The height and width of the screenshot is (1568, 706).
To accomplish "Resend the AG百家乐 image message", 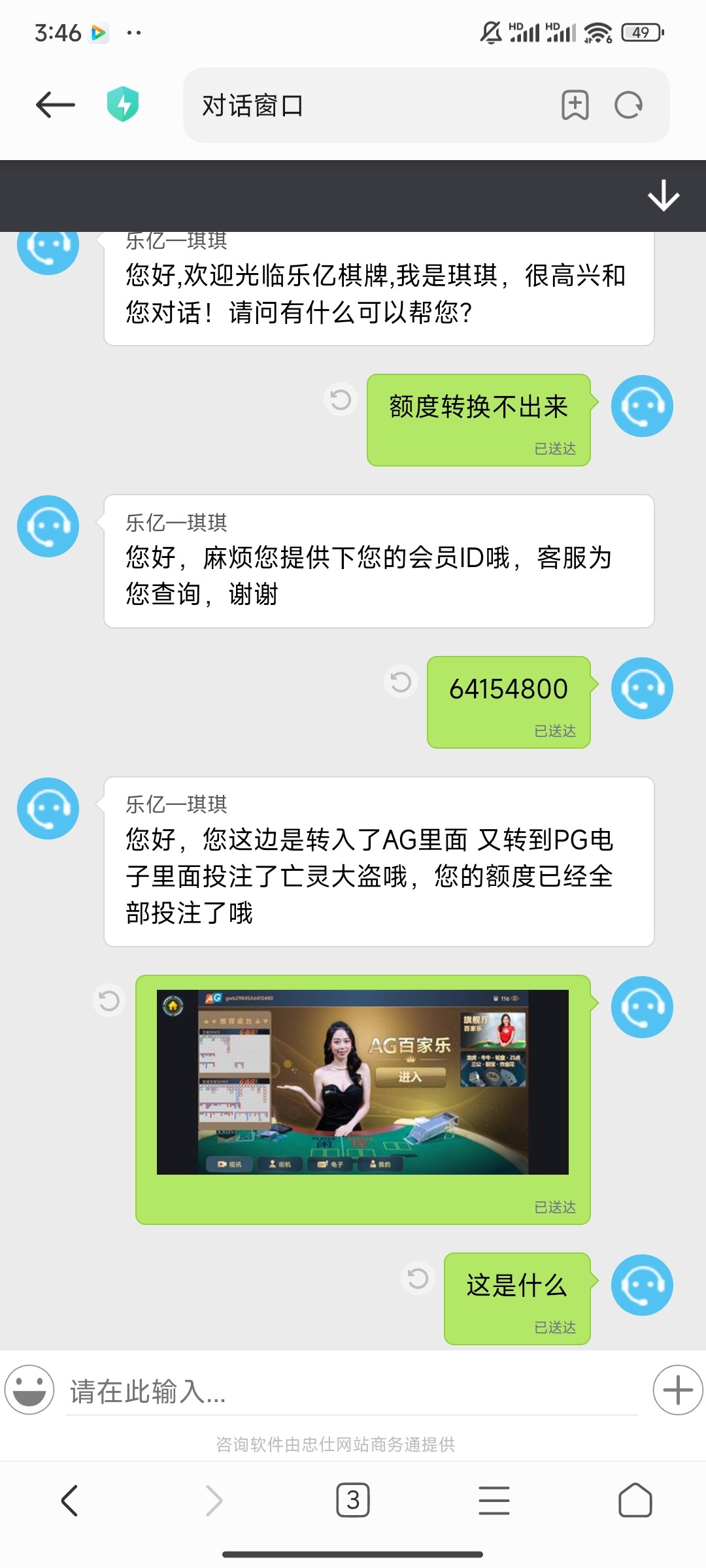I will click(109, 1001).
